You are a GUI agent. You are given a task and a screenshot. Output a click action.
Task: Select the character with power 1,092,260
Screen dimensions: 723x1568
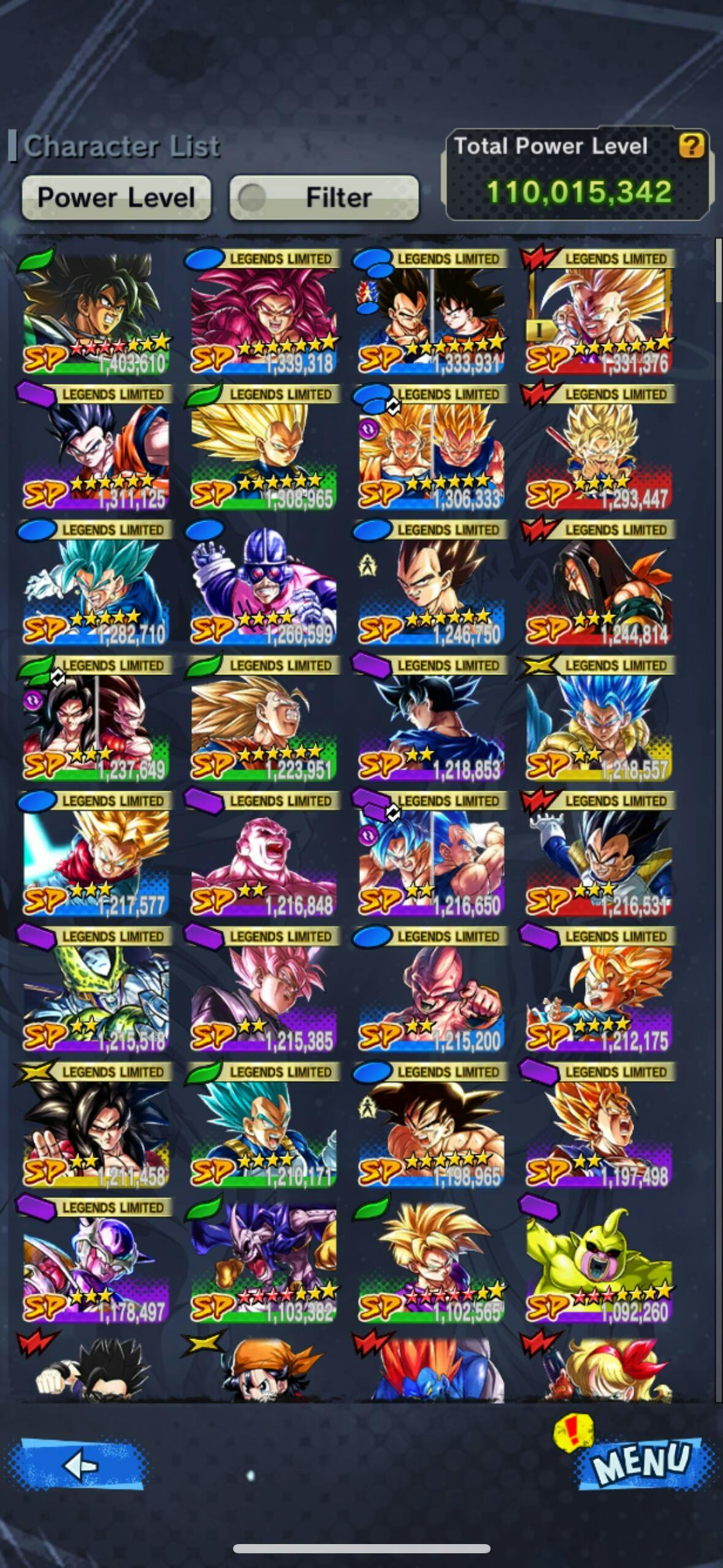click(x=599, y=1261)
